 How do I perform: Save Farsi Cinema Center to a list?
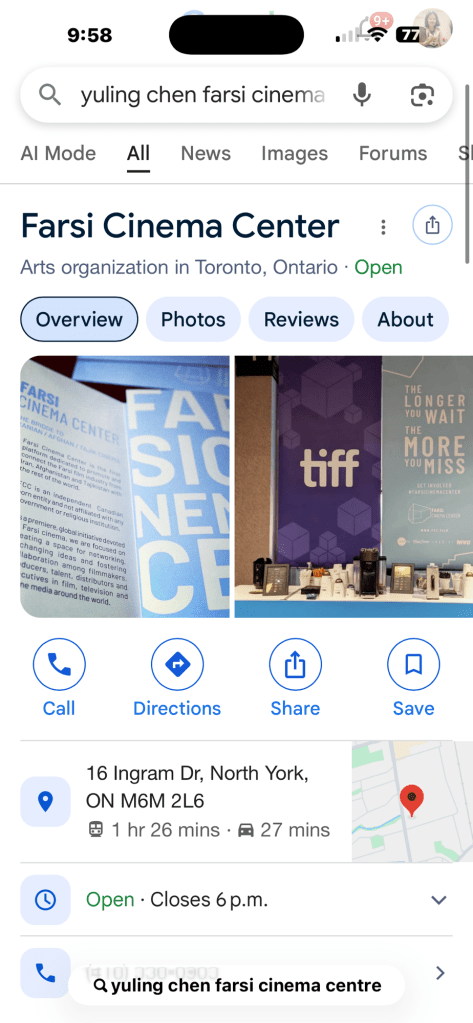413,678
